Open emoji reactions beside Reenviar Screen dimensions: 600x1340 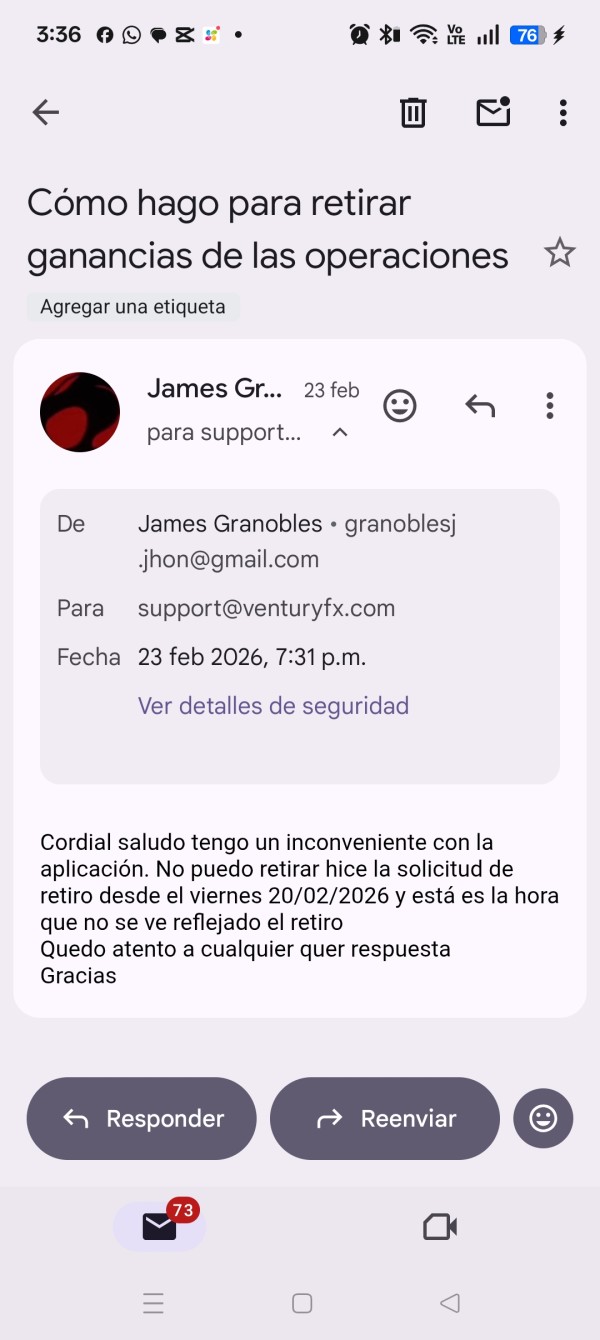(x=543, y=1118)
